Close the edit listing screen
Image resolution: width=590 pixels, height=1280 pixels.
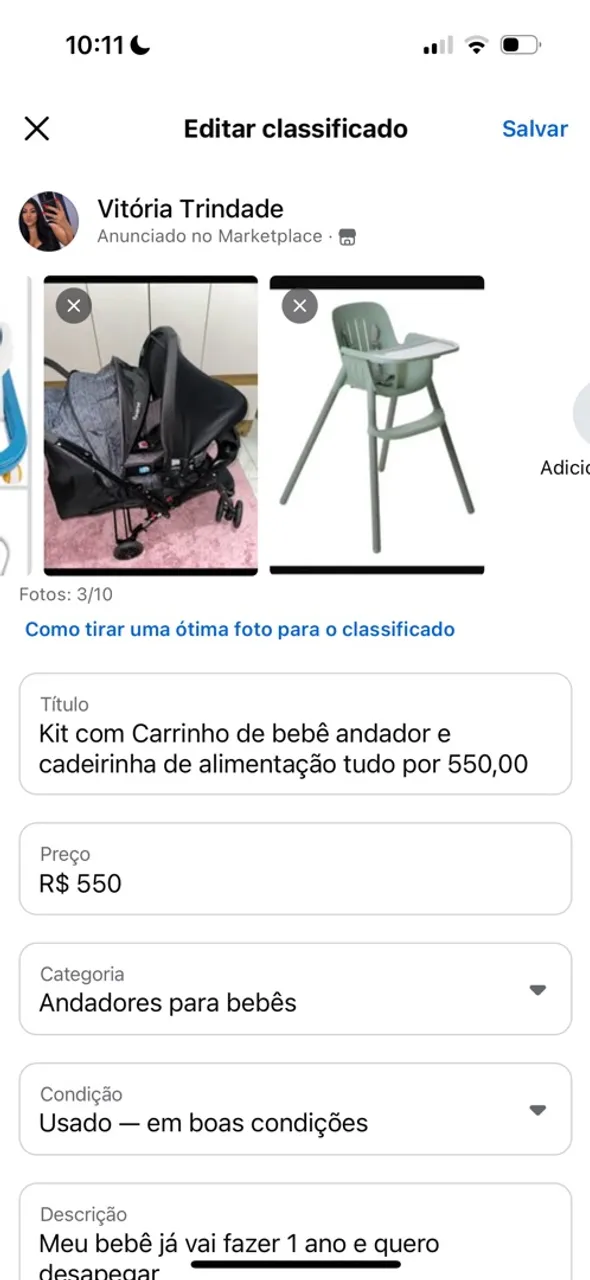37,129
